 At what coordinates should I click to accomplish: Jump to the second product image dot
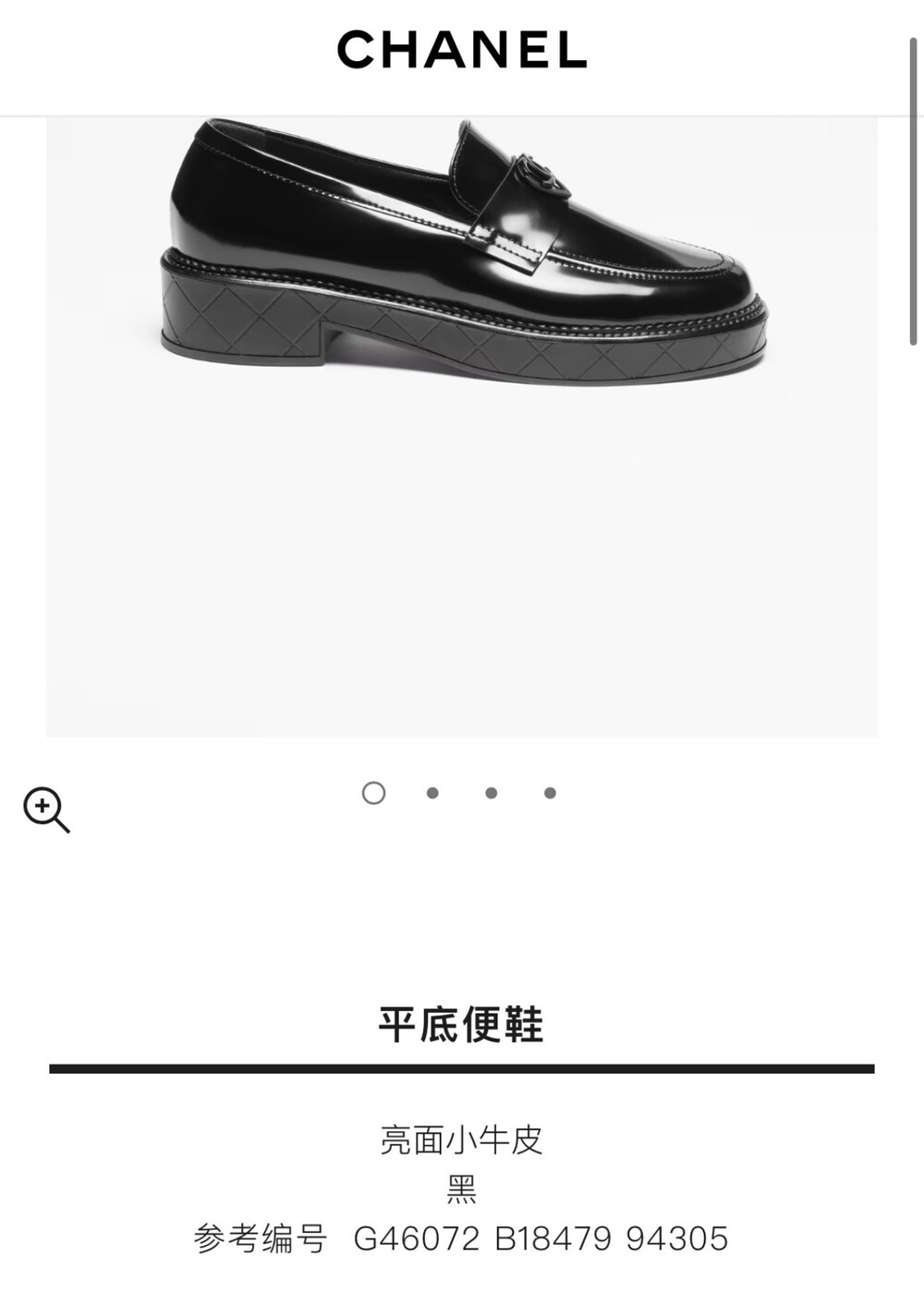point(432,793)
